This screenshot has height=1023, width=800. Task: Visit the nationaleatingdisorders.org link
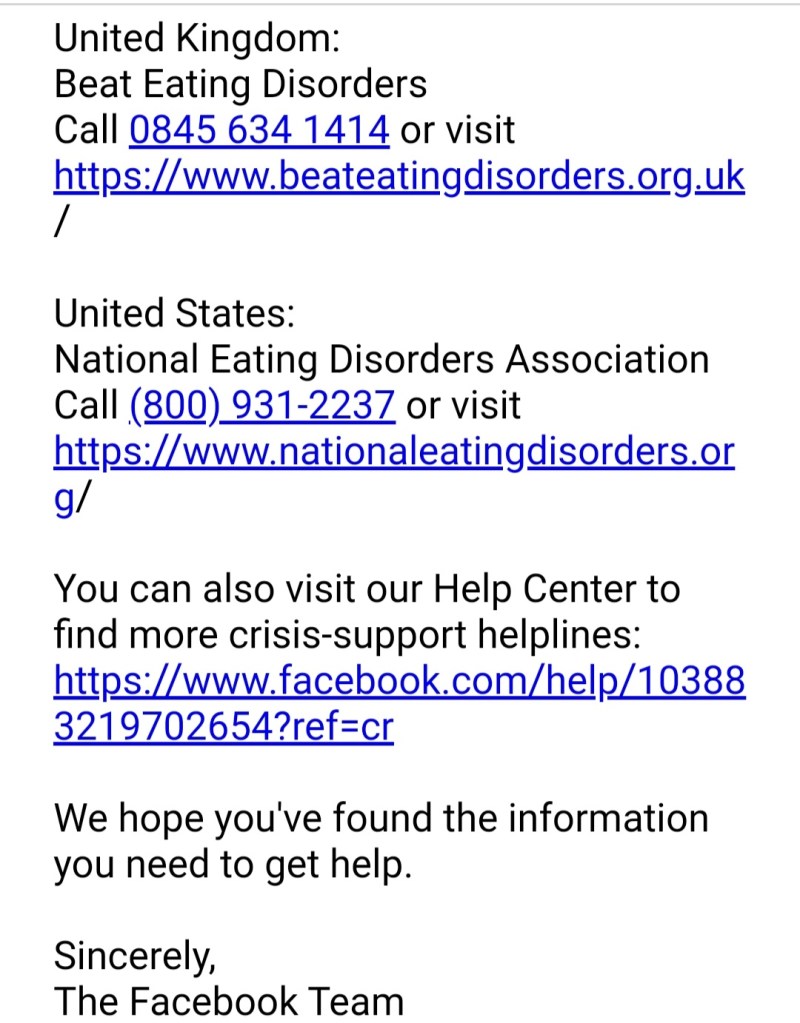[x=394, y=452]
